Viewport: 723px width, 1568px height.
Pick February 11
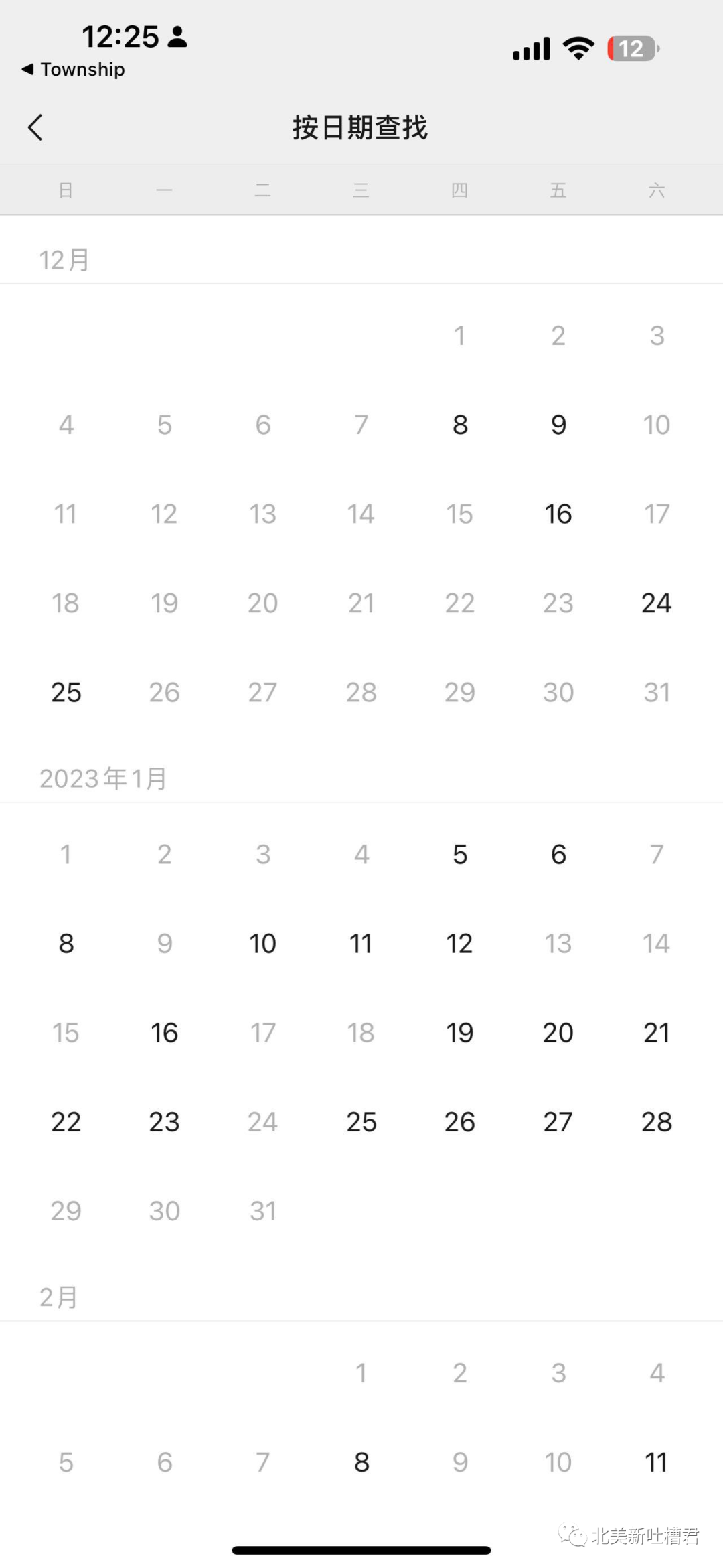pos(656,1462)
